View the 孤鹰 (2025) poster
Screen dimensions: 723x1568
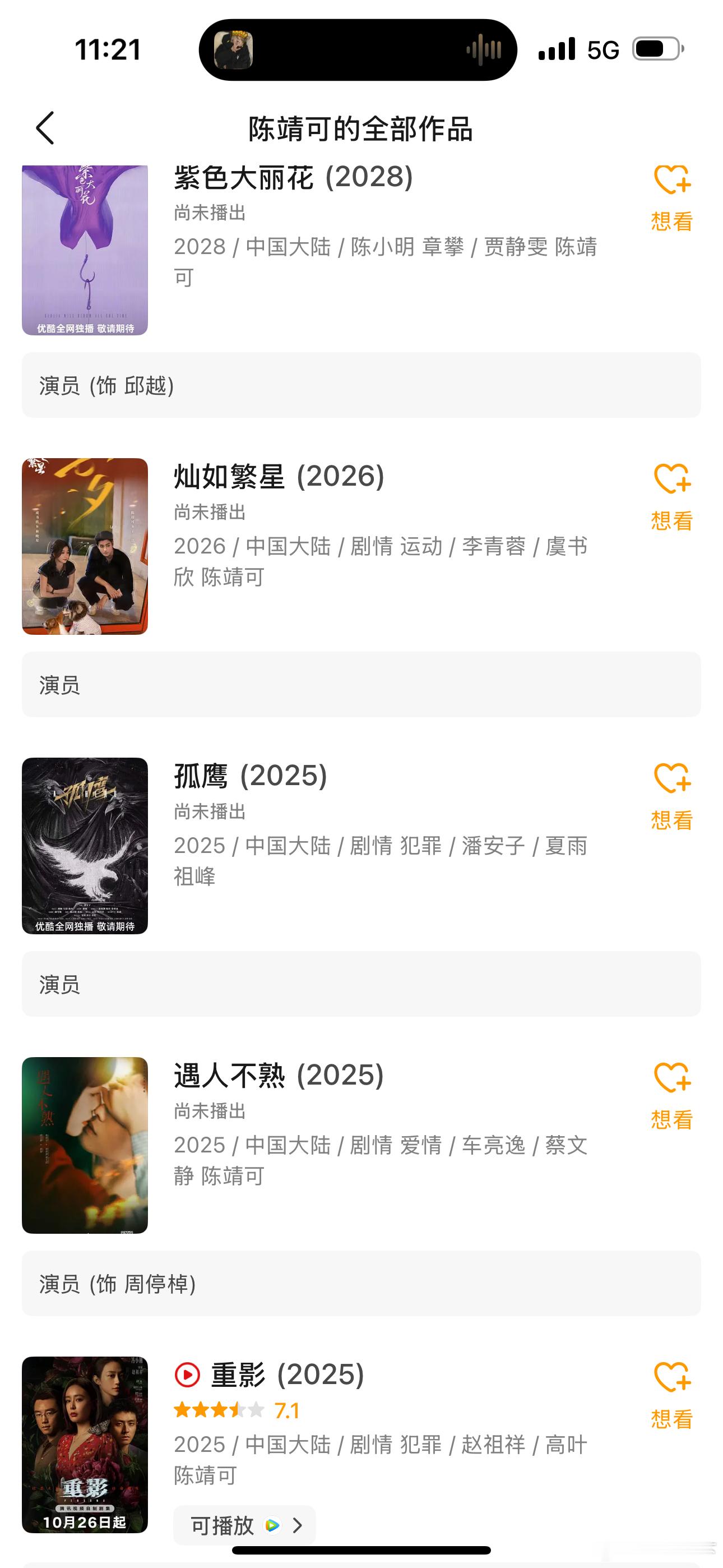pyautogui.click(x=85, y=846)
